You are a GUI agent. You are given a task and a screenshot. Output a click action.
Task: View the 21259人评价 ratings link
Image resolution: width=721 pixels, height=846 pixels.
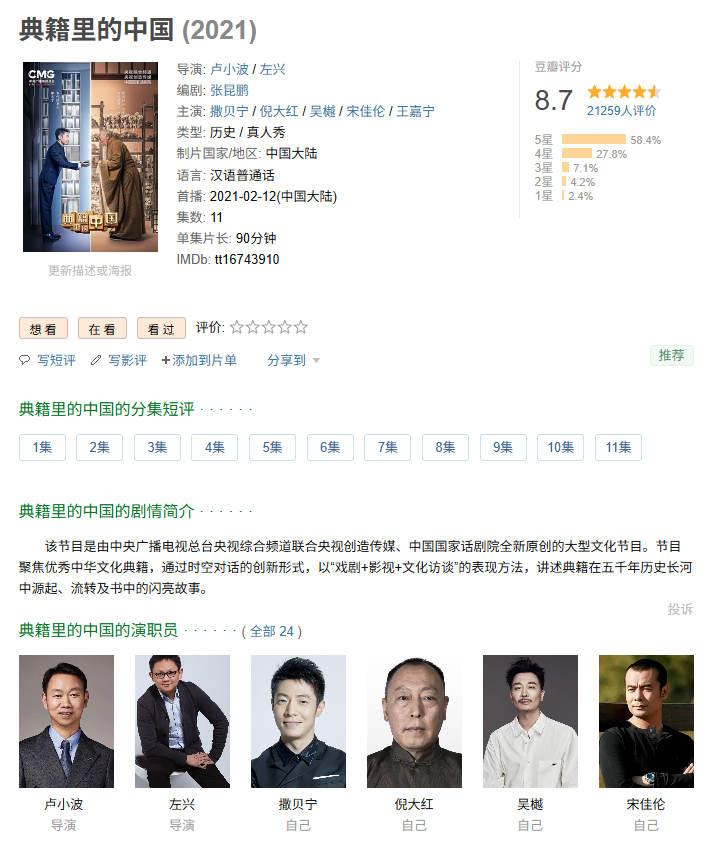coord(622,110)
